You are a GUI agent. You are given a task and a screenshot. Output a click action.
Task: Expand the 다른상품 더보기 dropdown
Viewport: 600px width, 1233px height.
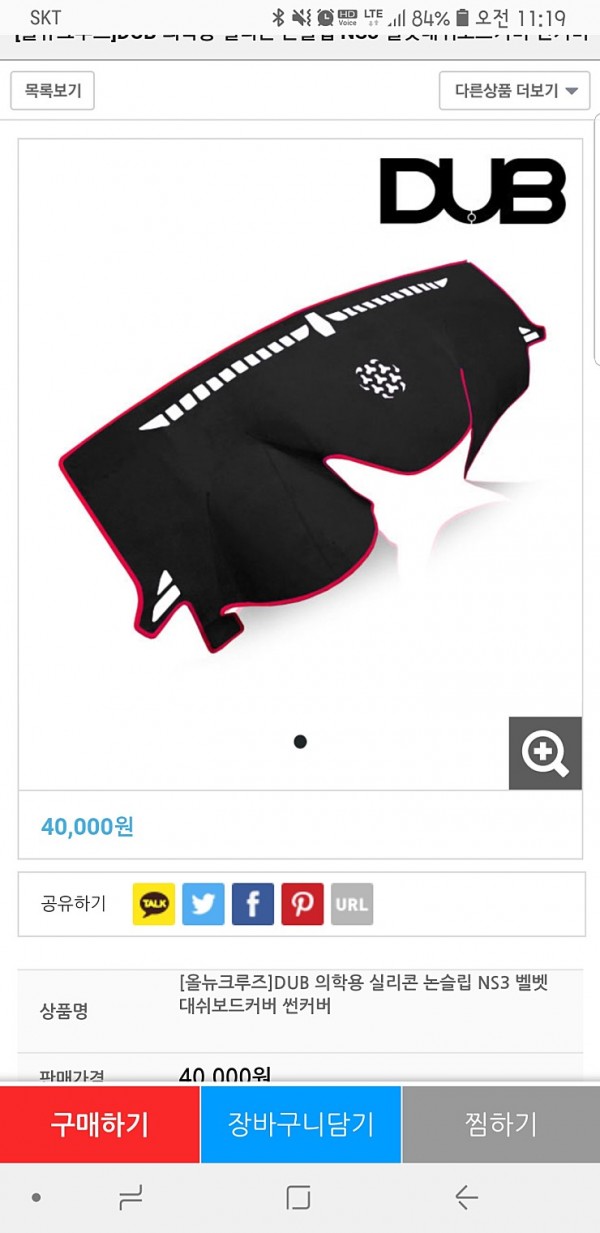(515, 91)
